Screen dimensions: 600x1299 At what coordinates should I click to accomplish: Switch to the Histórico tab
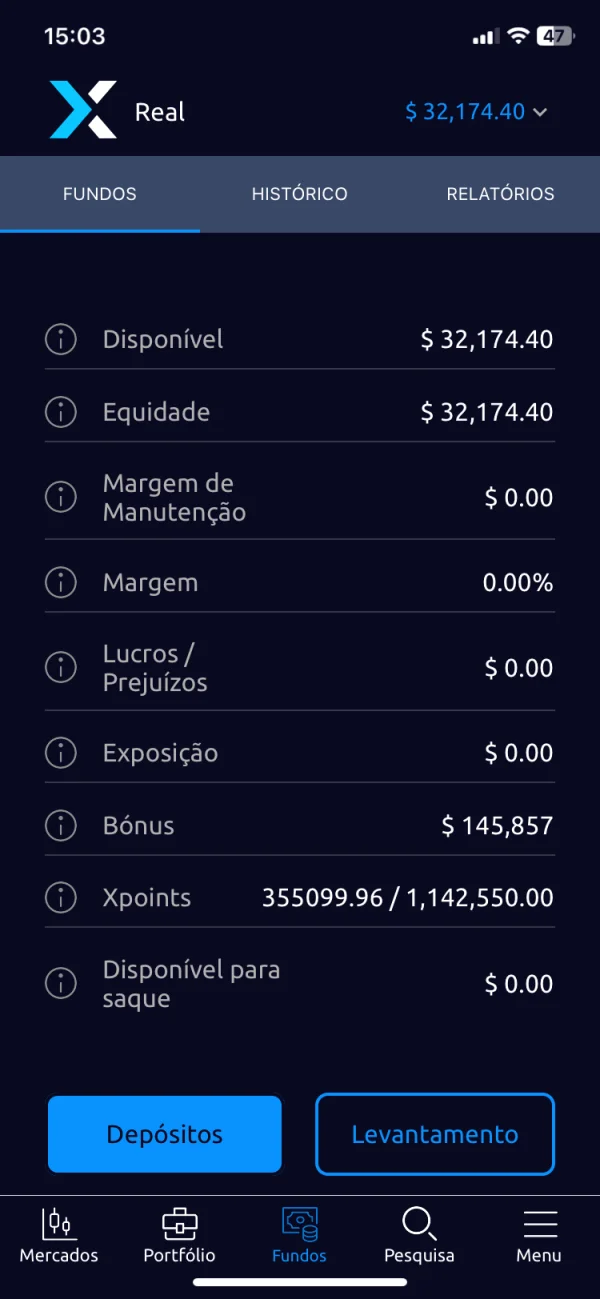point(299,194)
